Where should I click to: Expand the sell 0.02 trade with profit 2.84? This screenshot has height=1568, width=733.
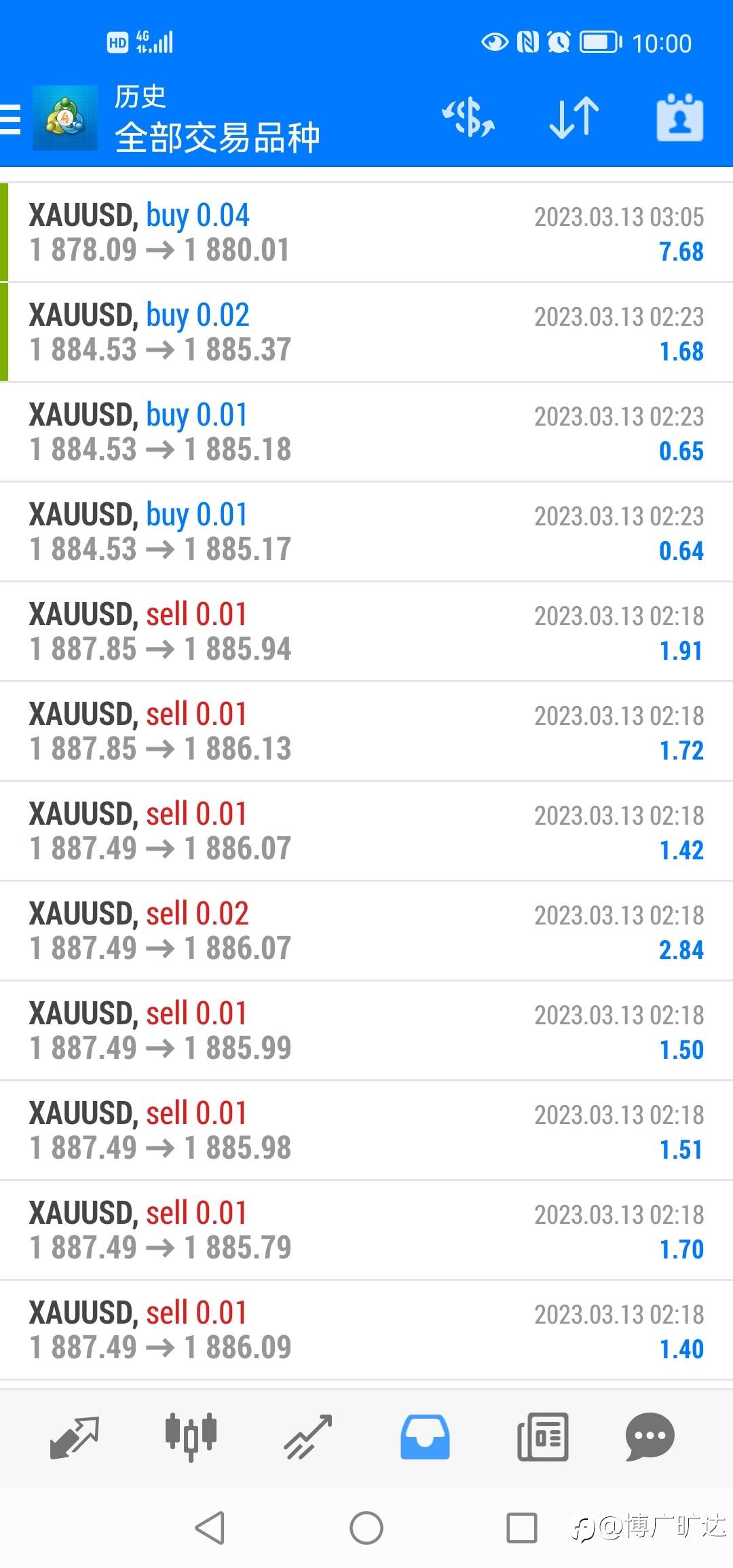pyautogui.click(x=366, y=931)
